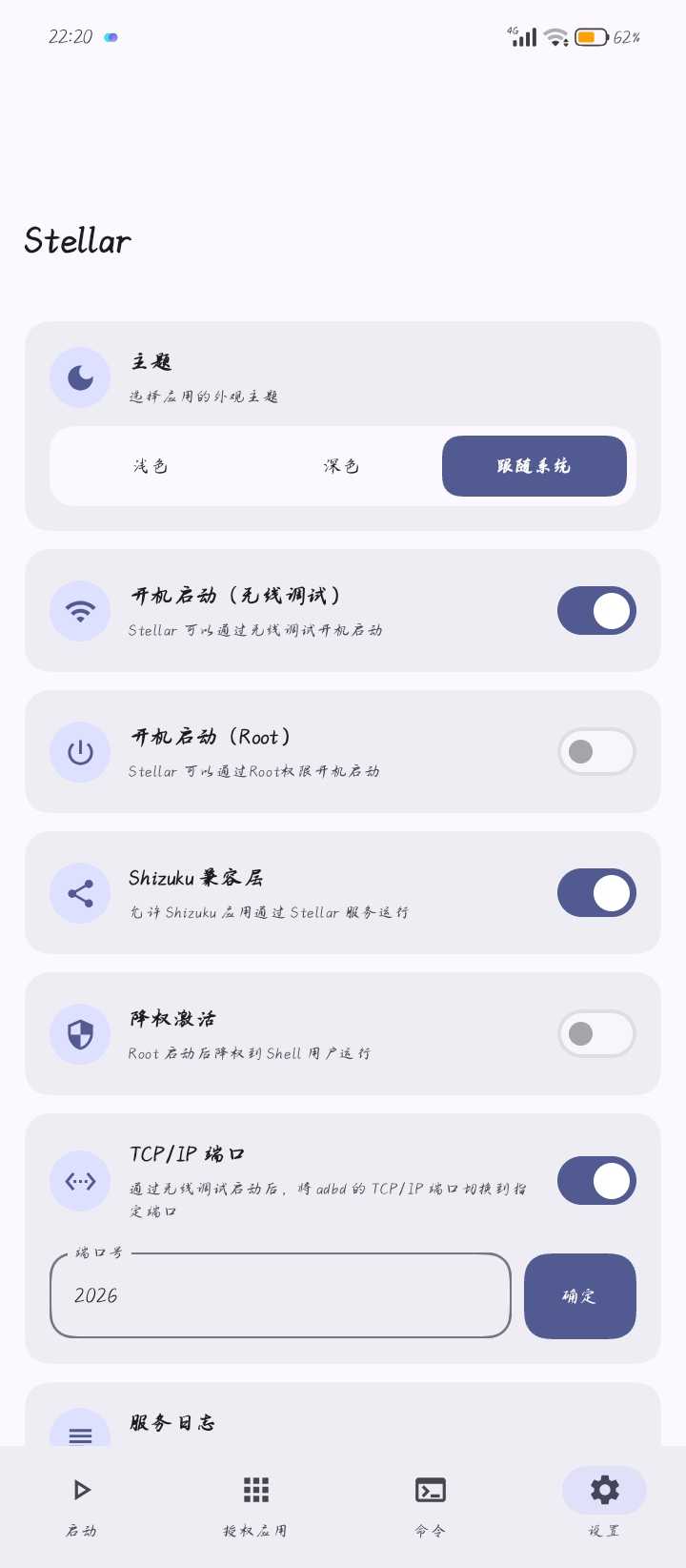686x1568 pixels.
Task: Toggle off the TCP/IP 端口 switch
Action: tap(596, 1181)
